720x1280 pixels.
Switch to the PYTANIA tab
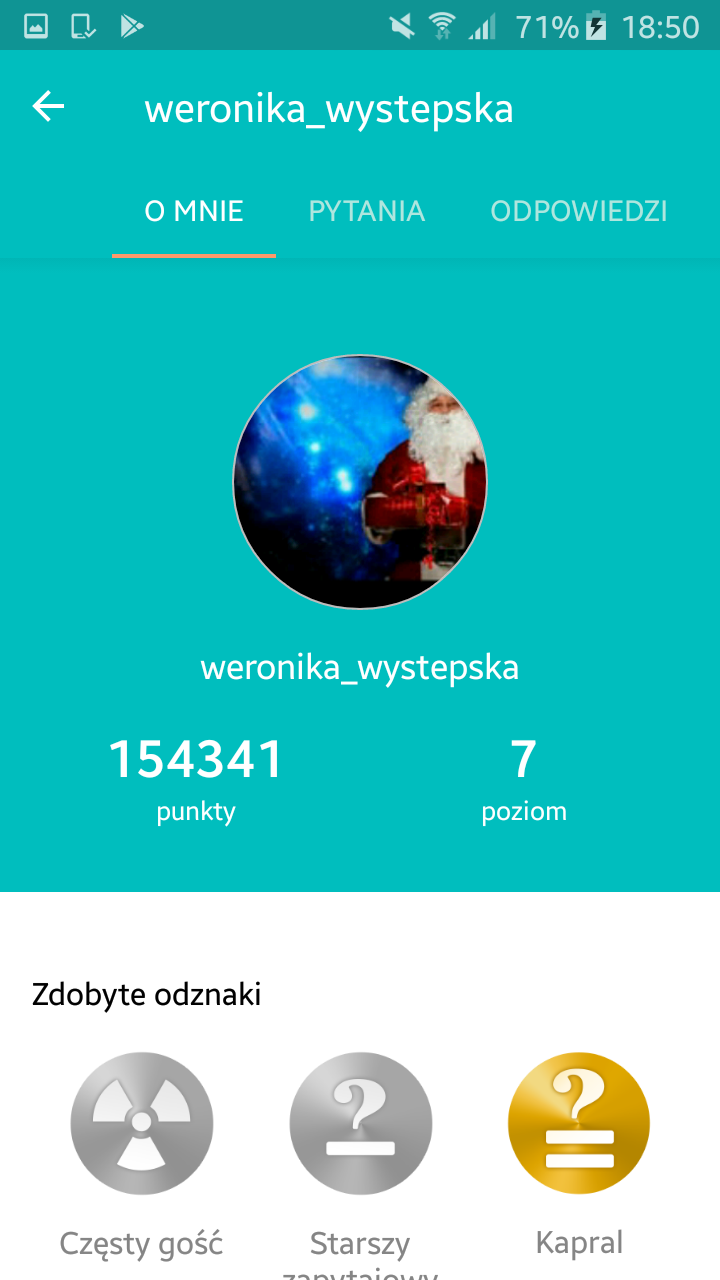[367, 211]
